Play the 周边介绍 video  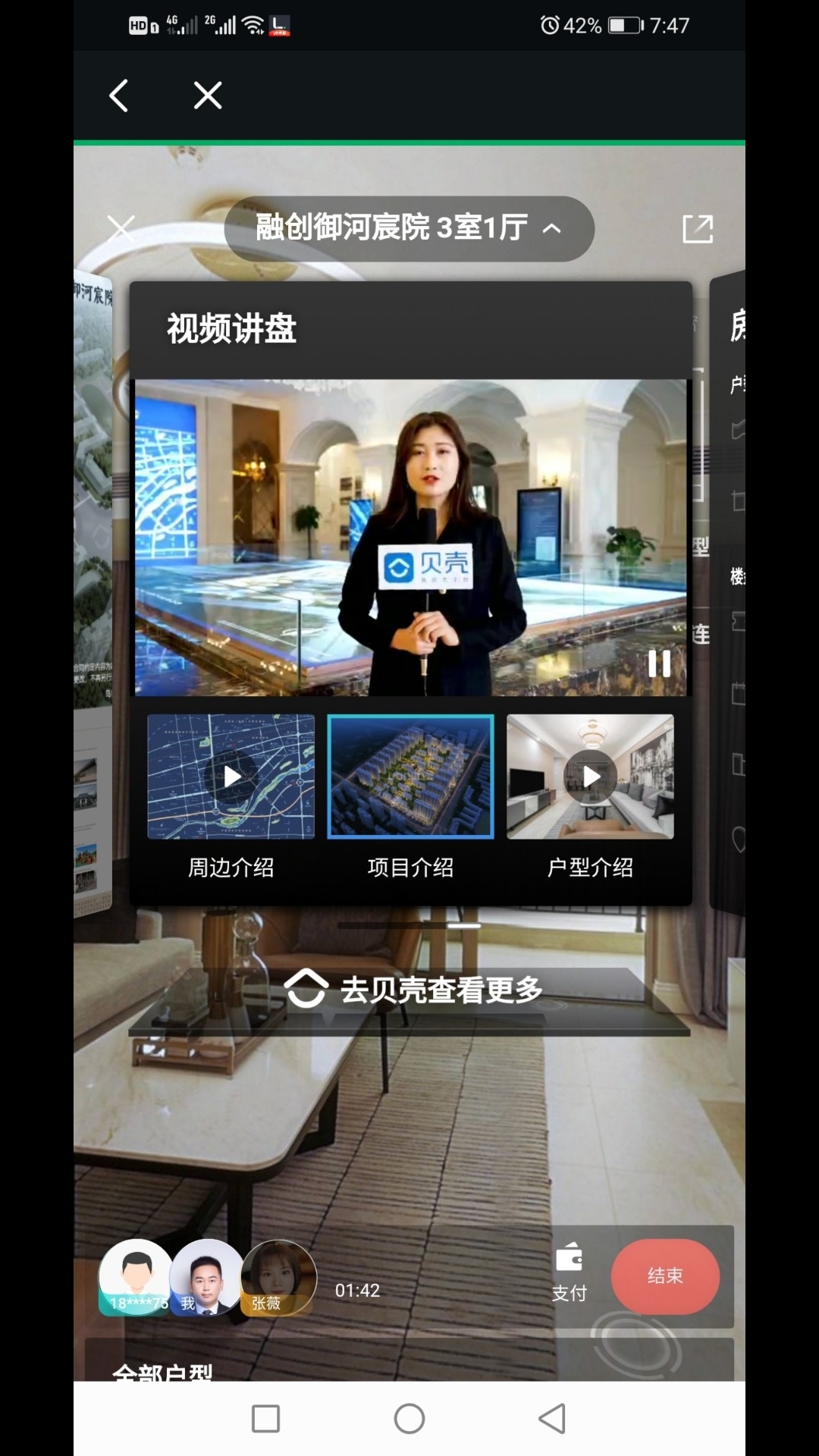[231, 777]
